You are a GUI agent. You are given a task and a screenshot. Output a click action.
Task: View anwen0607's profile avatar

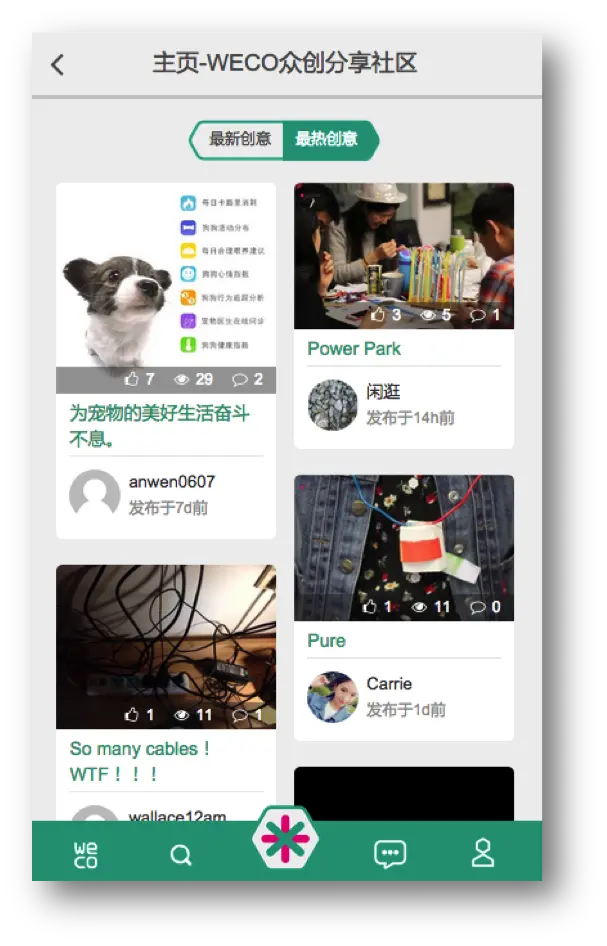pos(95,495)
